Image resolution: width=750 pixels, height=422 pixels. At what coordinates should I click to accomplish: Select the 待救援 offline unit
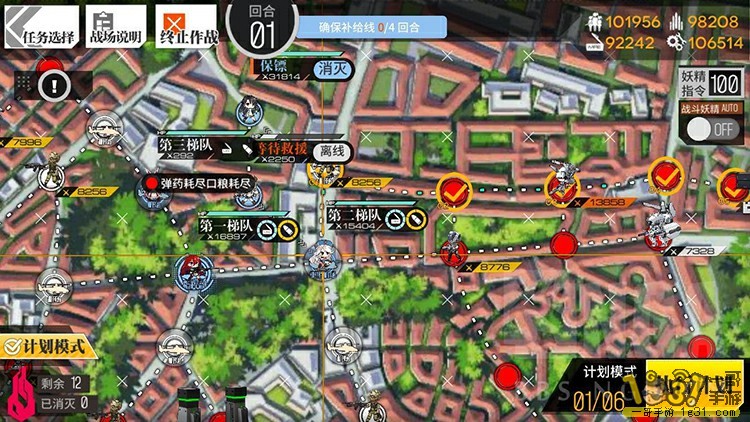coord(321,172)
